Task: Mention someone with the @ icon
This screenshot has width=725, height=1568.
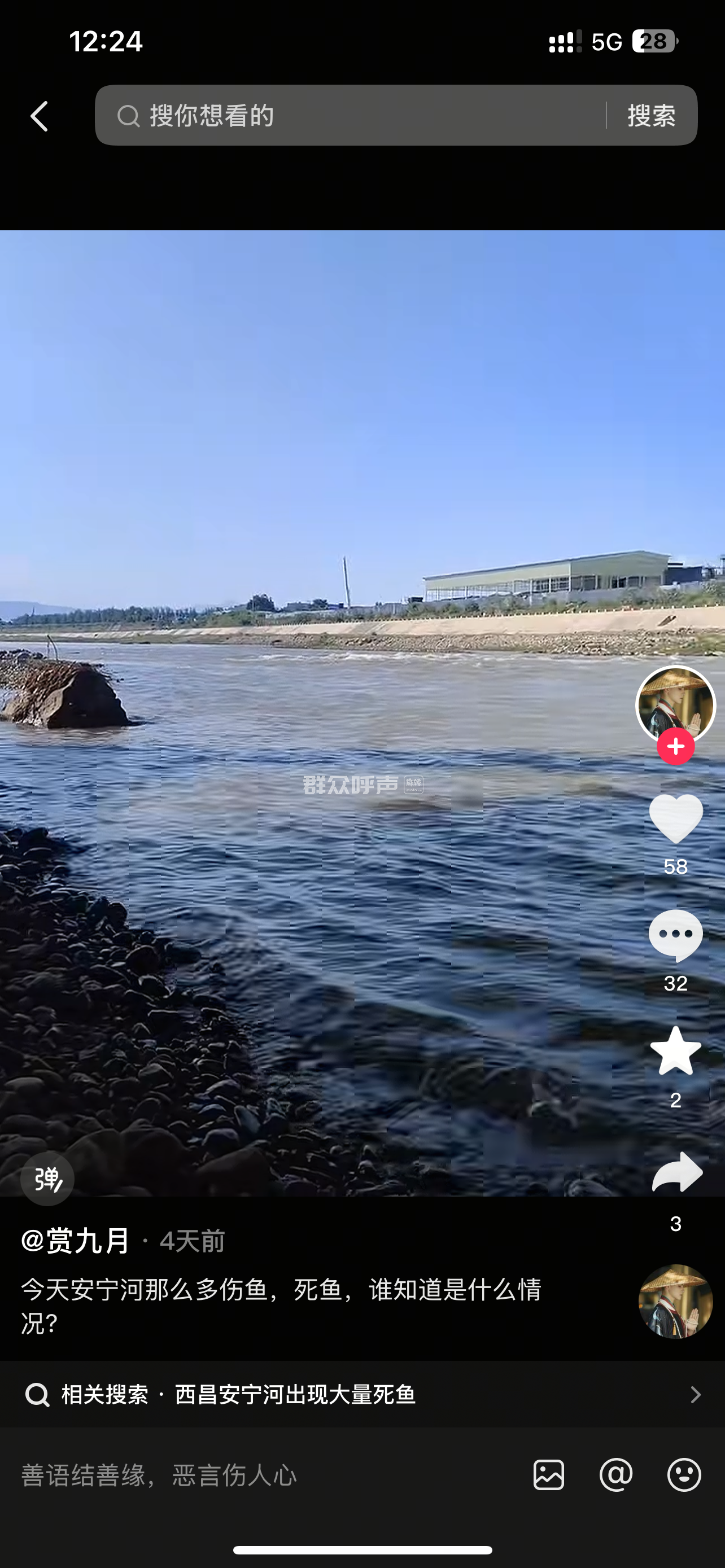Action: [616, 1475]
